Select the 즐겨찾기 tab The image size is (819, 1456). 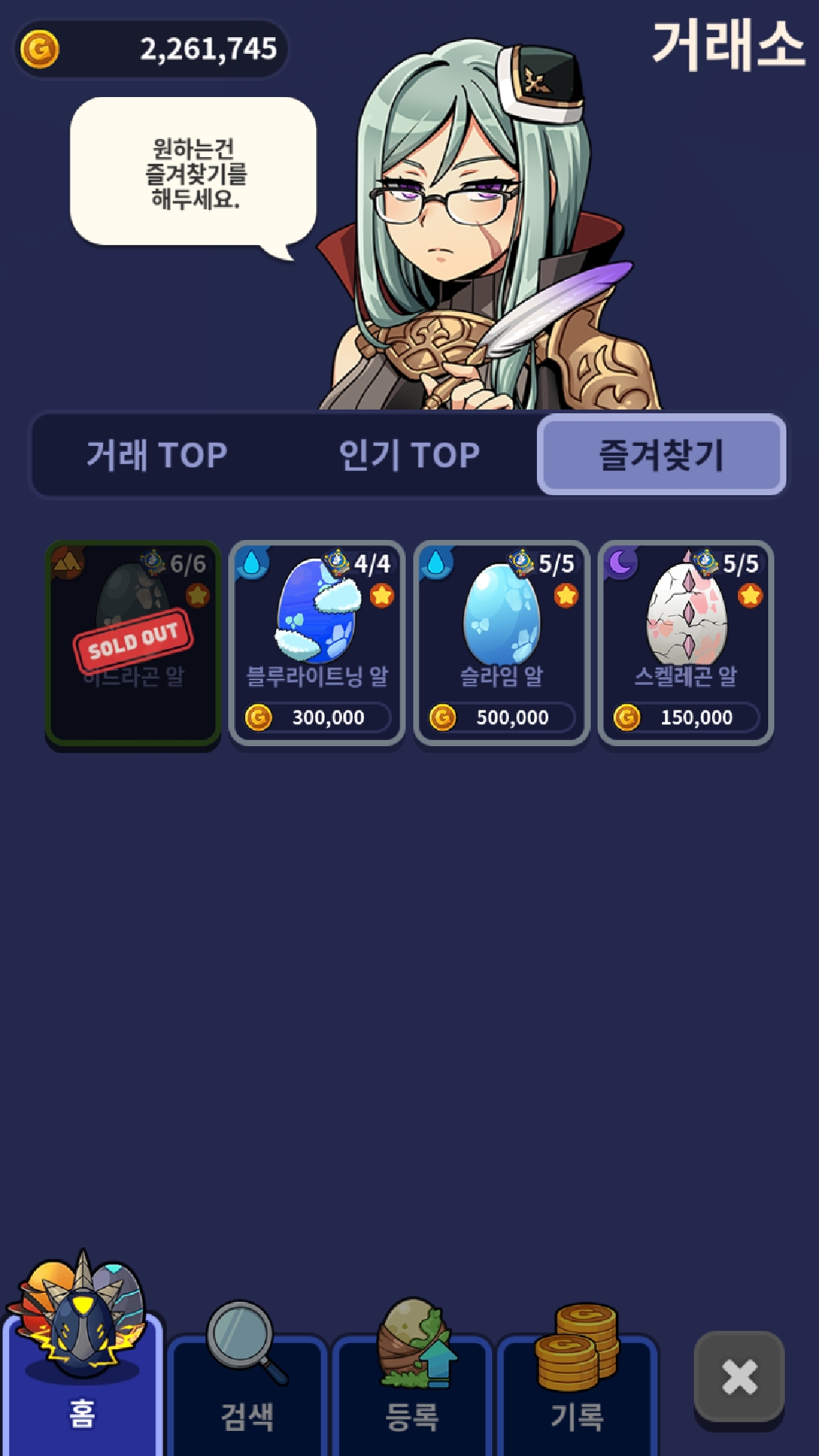coord(661,455)
